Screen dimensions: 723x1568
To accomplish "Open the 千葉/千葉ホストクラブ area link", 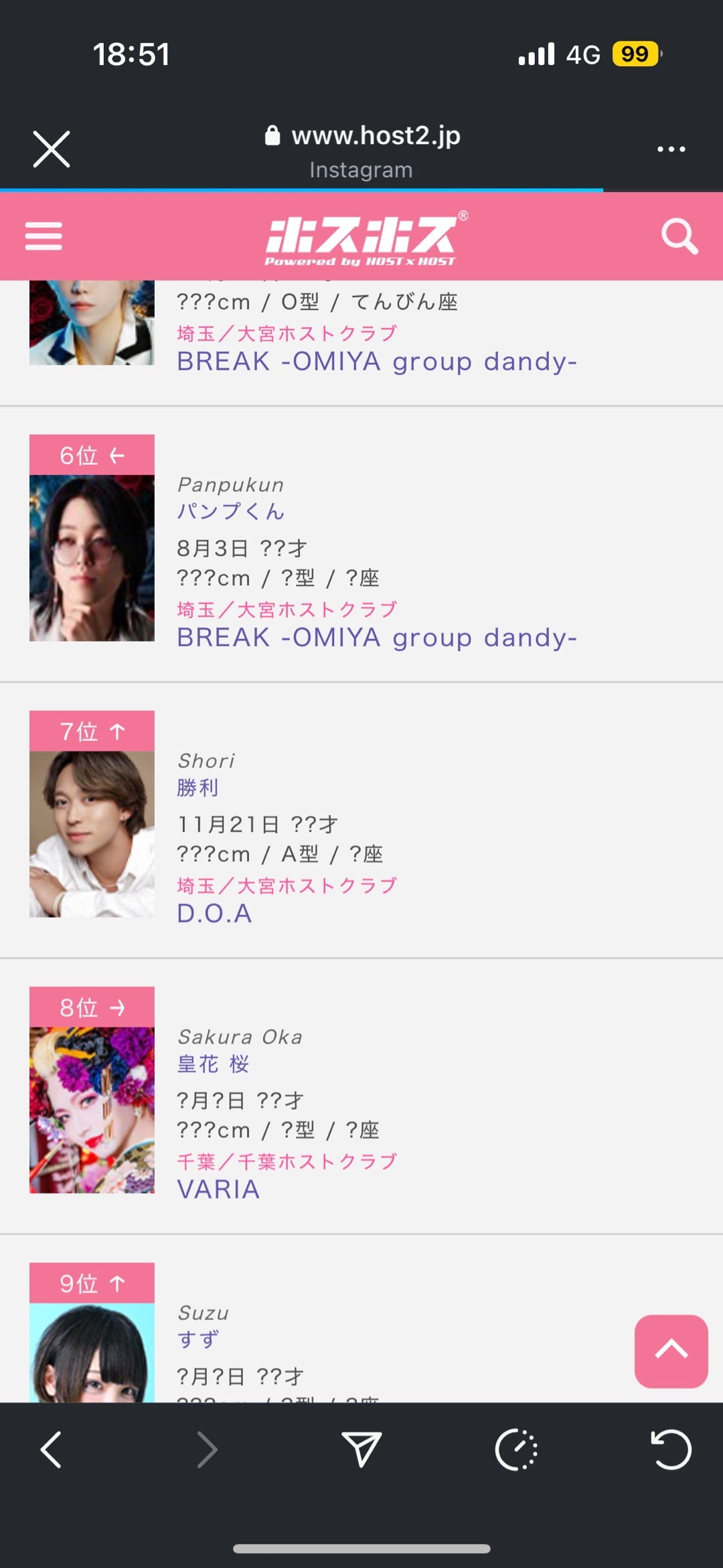I will click(287, 1161).
